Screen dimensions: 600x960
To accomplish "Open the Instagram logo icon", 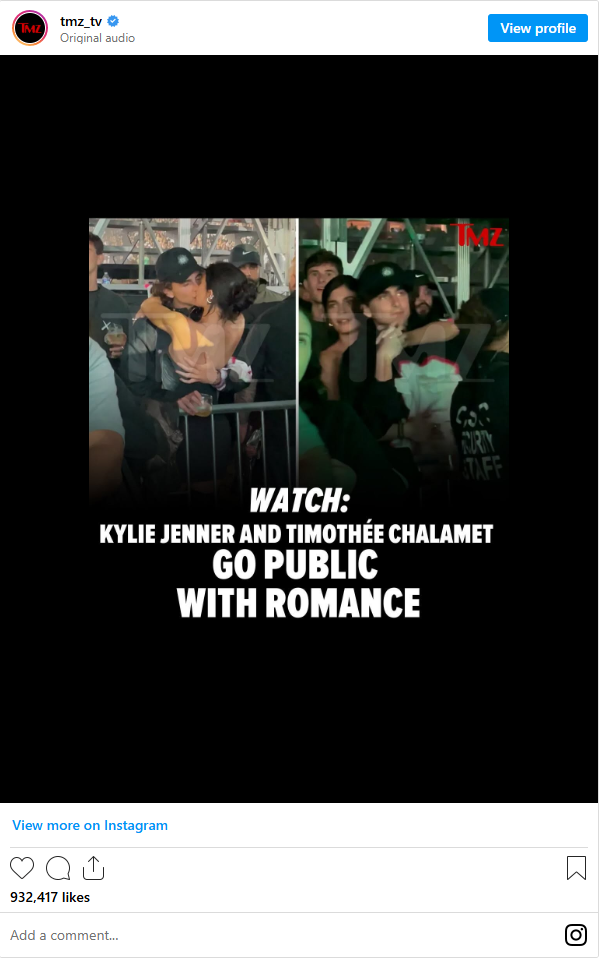I will [x=576, y=935].
